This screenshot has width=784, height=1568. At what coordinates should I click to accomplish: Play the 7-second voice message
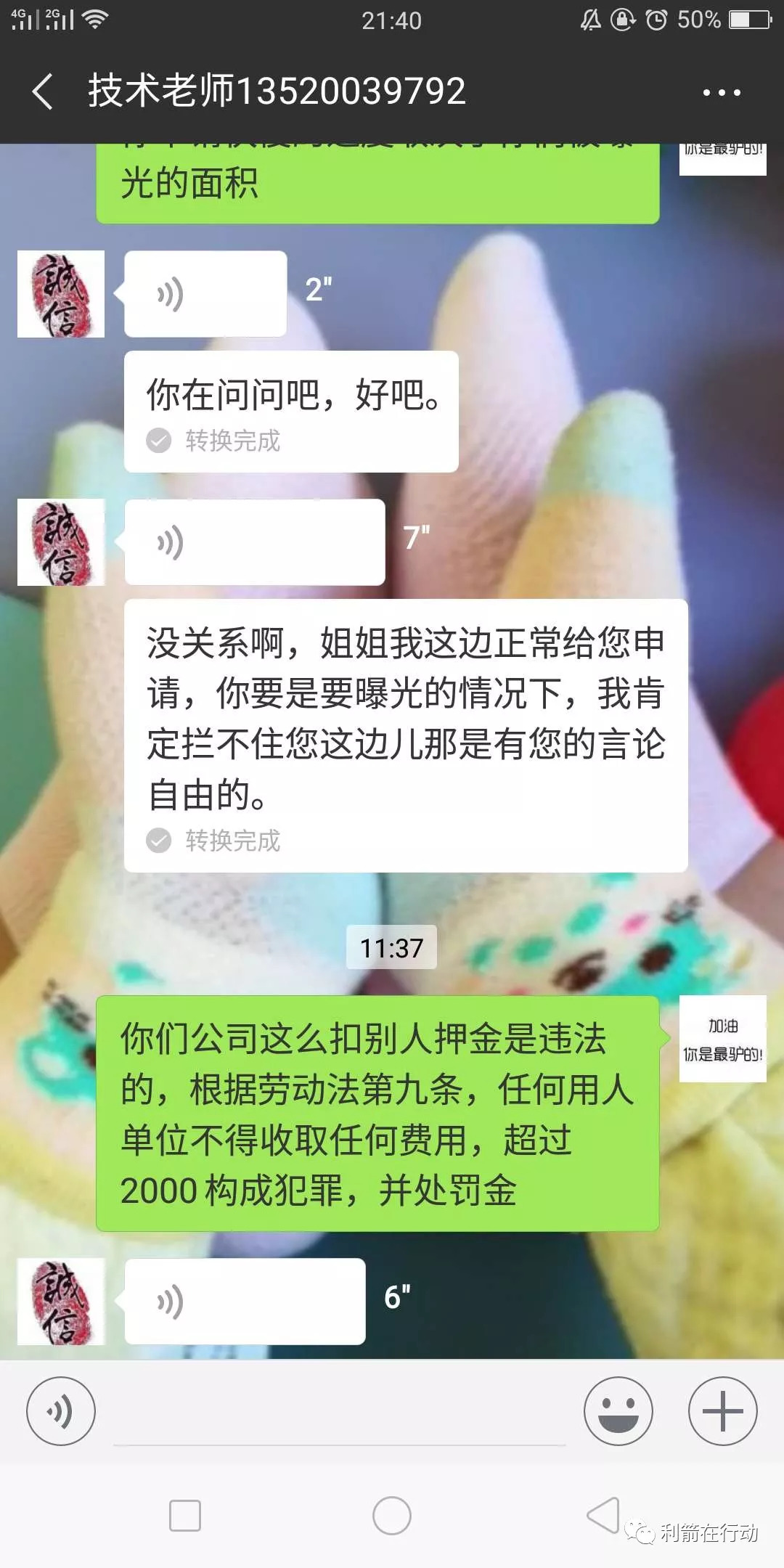254,542
